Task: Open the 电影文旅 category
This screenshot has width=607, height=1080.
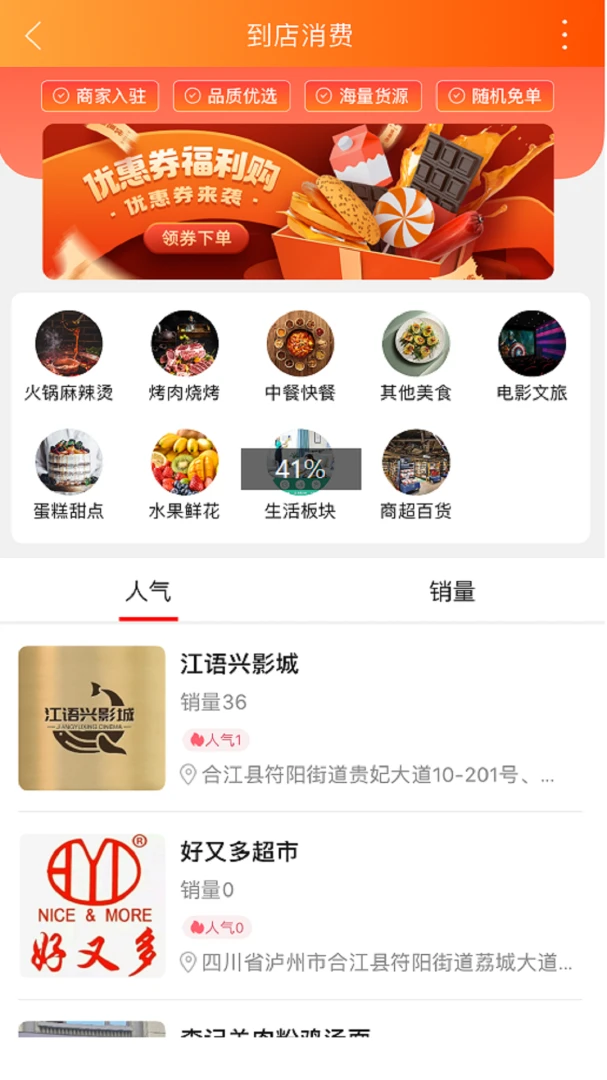Action: pos(532,357)
